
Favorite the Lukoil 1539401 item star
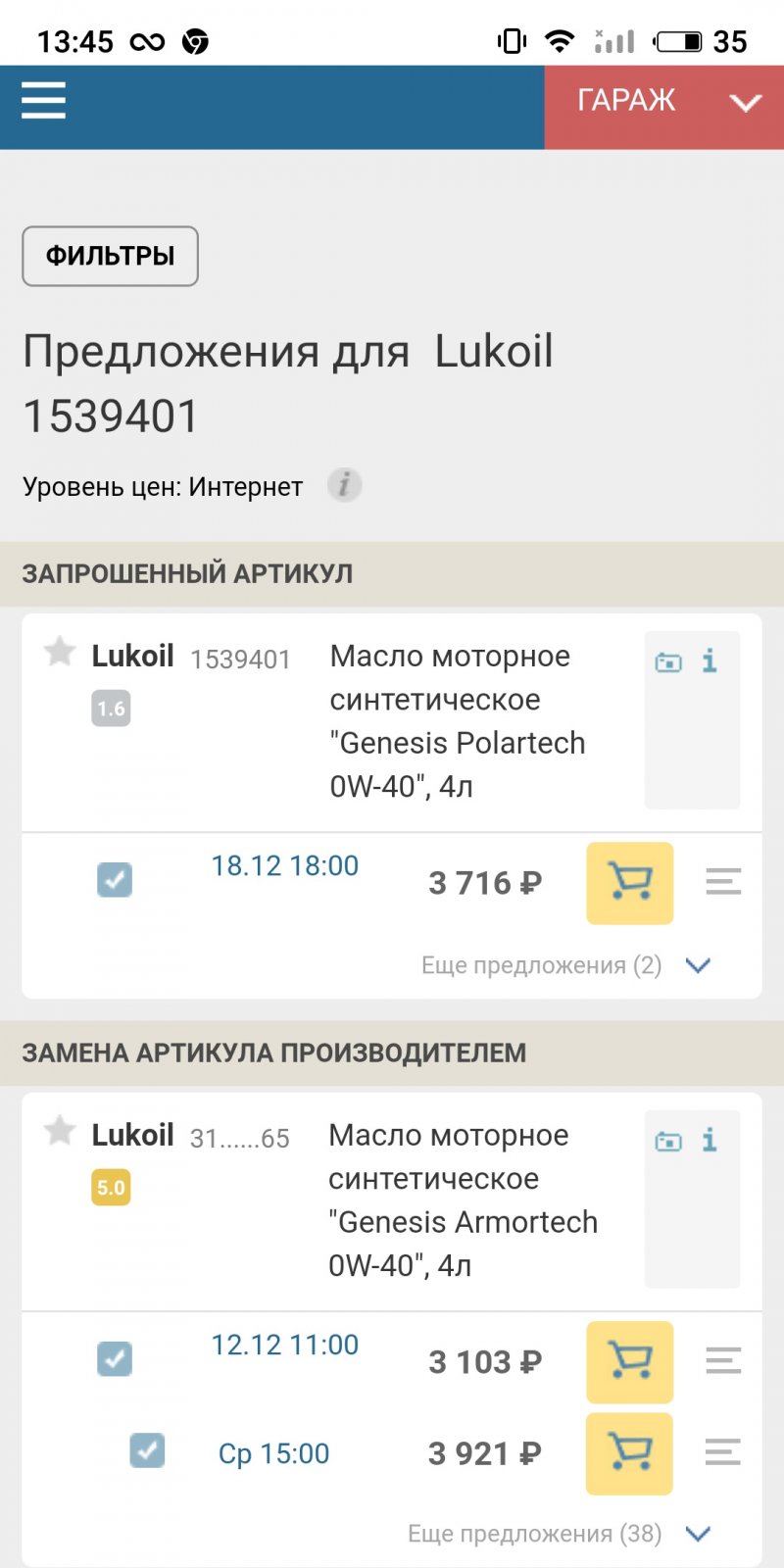tap(60, 652)
